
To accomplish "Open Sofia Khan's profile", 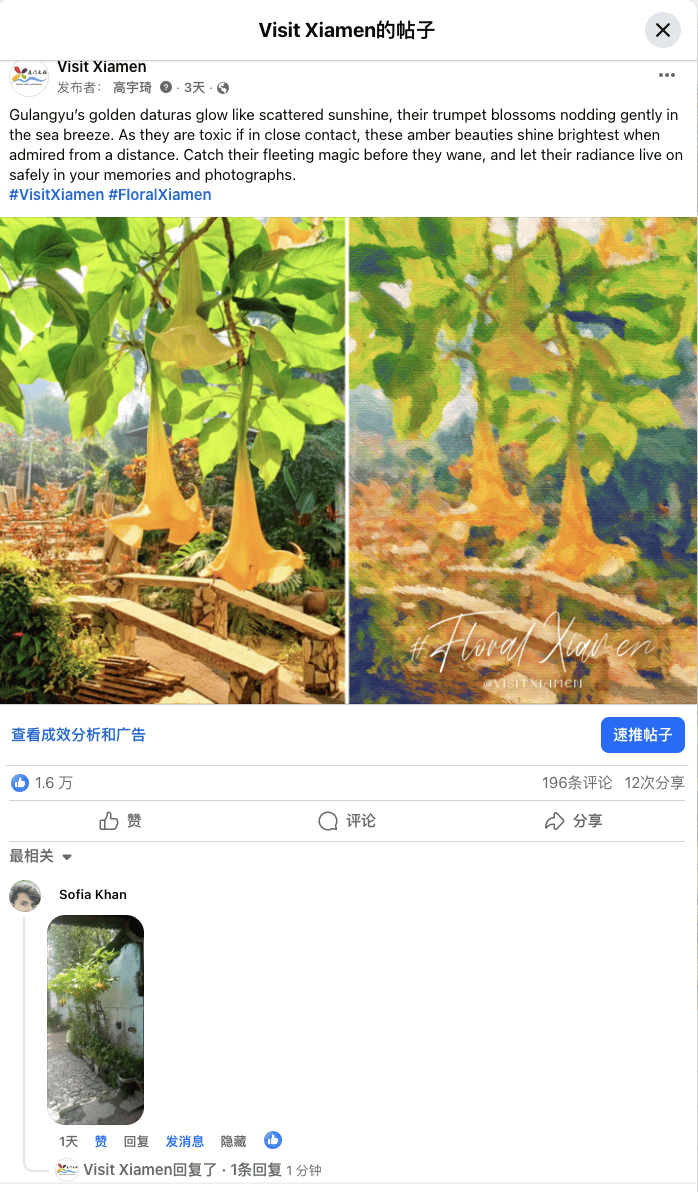I will [x=92, y=894].
